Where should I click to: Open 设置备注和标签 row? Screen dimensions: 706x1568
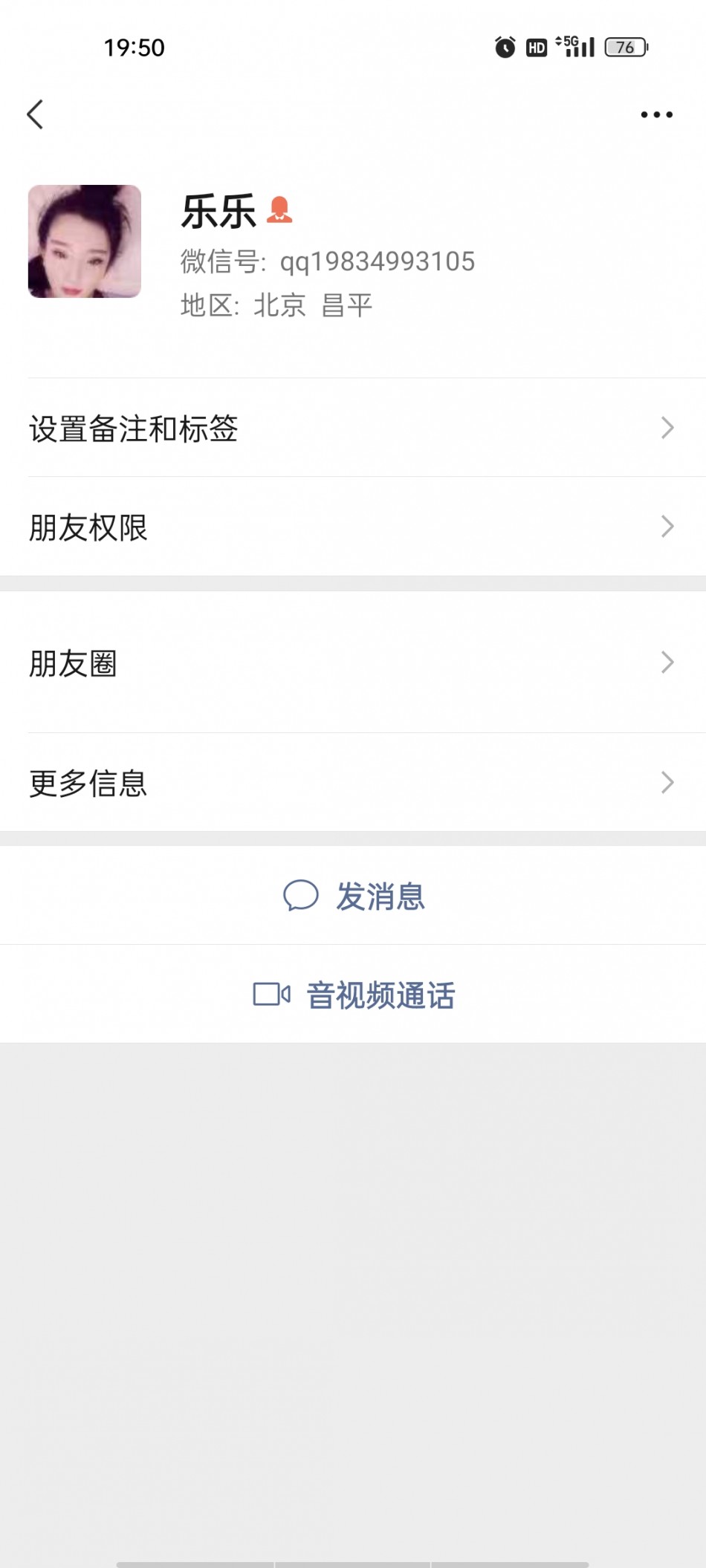point(353,428)
